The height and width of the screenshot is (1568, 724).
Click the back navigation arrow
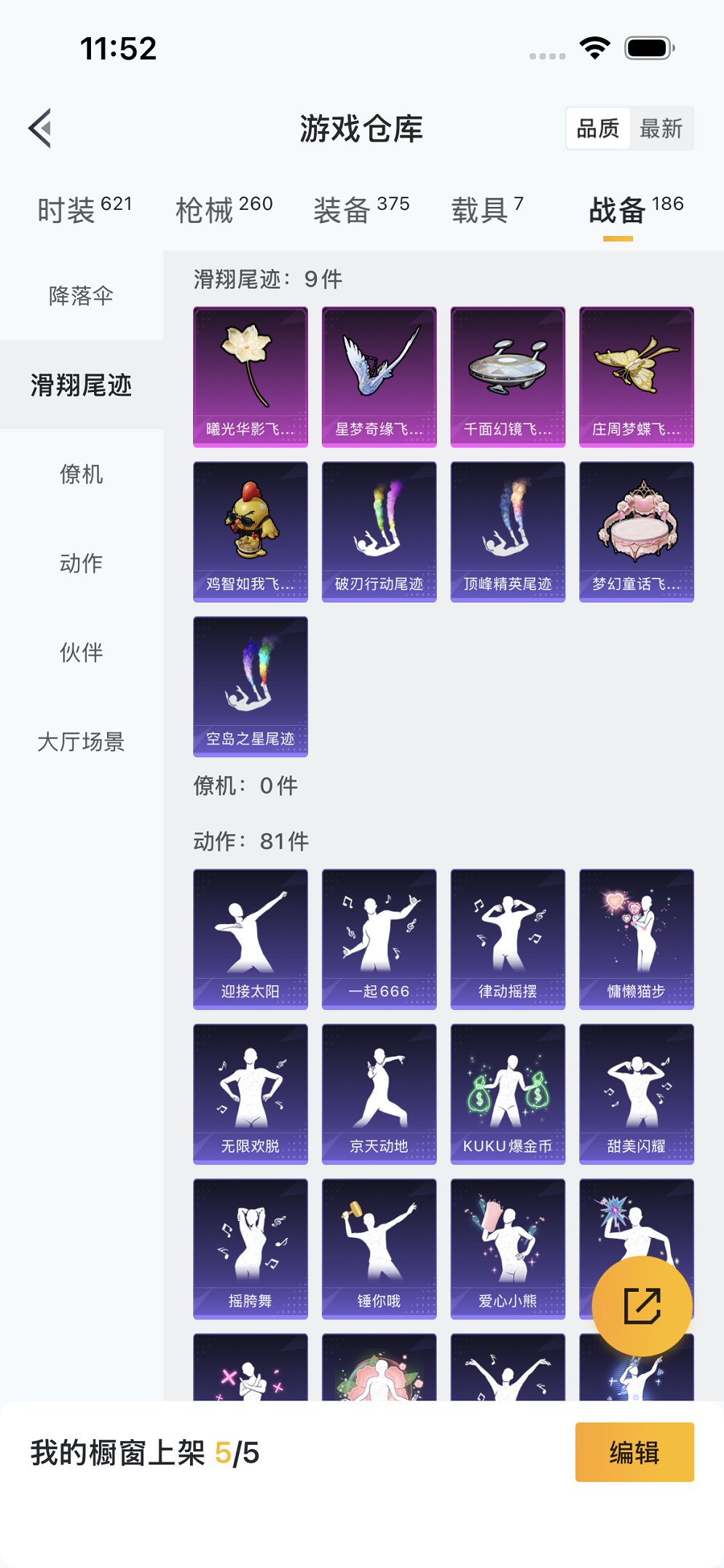(38, 128)
